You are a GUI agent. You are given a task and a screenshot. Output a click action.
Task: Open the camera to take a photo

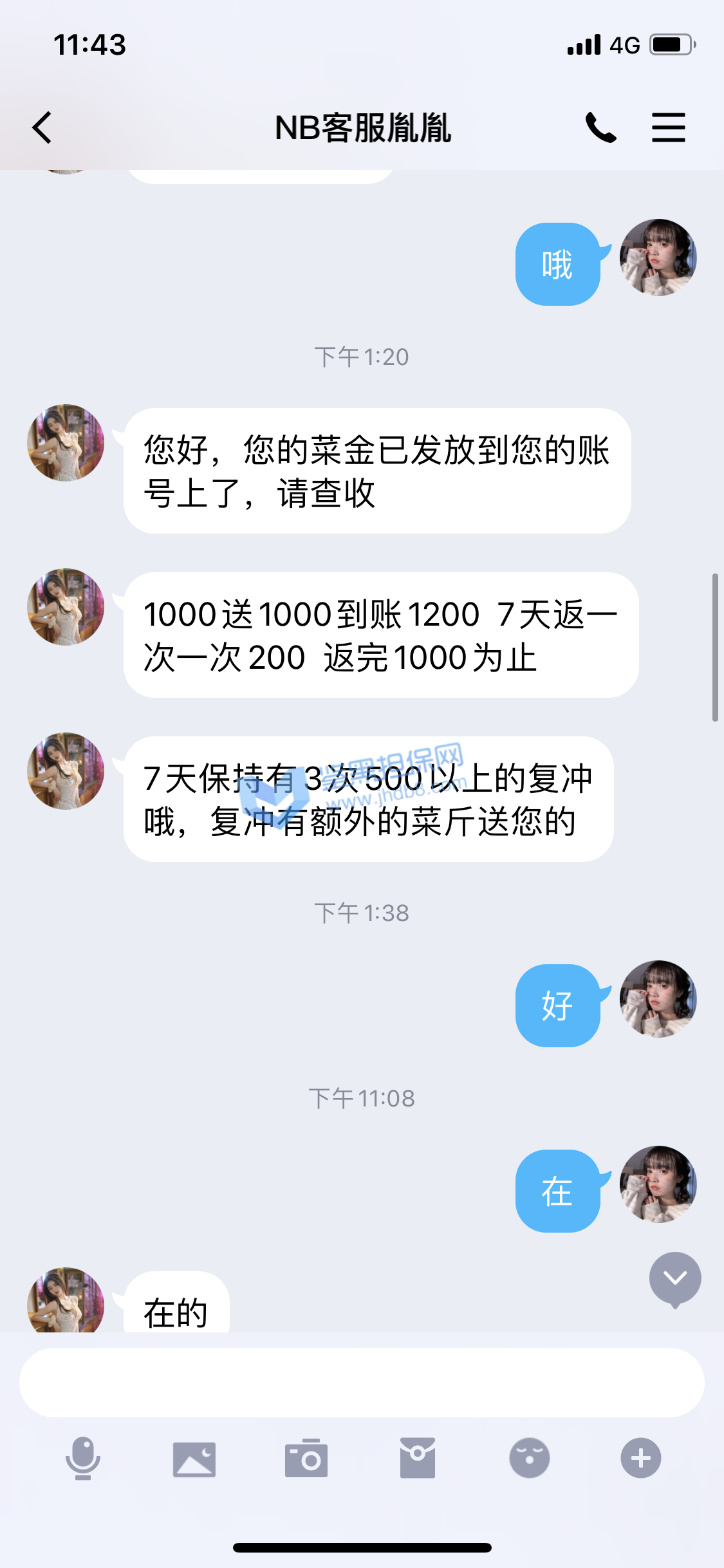[306, 1459]
